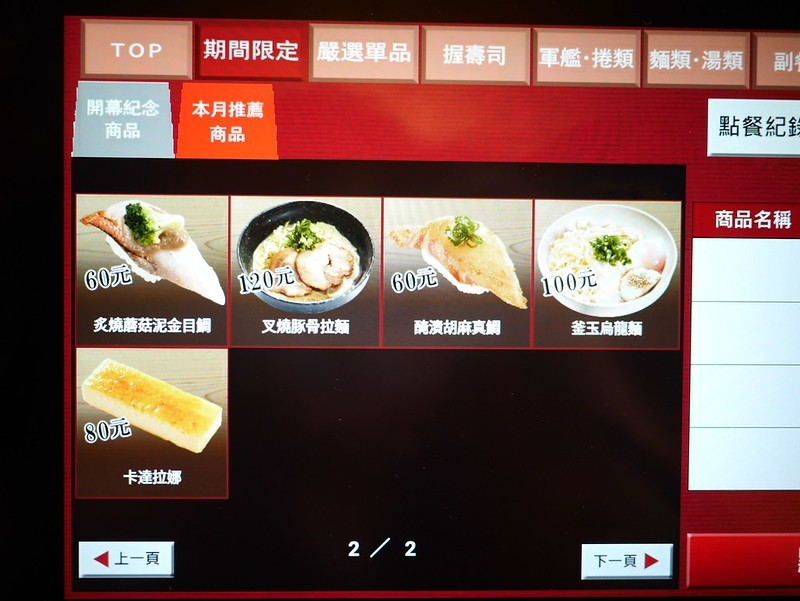800x601 pixels.
Task: Select 卡達拉娜 dessert item
Action: click(152, 422)
